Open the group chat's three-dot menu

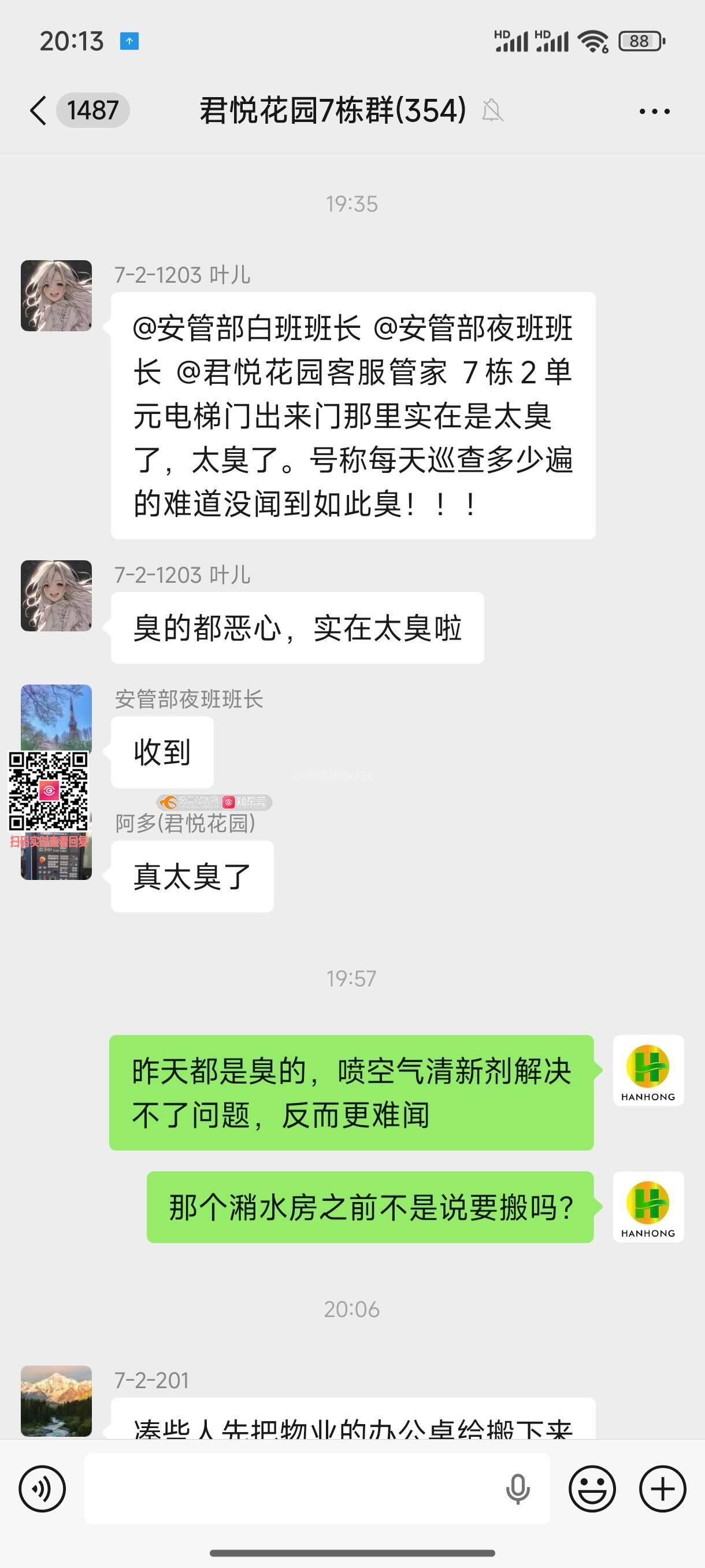(x=654, y=111)
